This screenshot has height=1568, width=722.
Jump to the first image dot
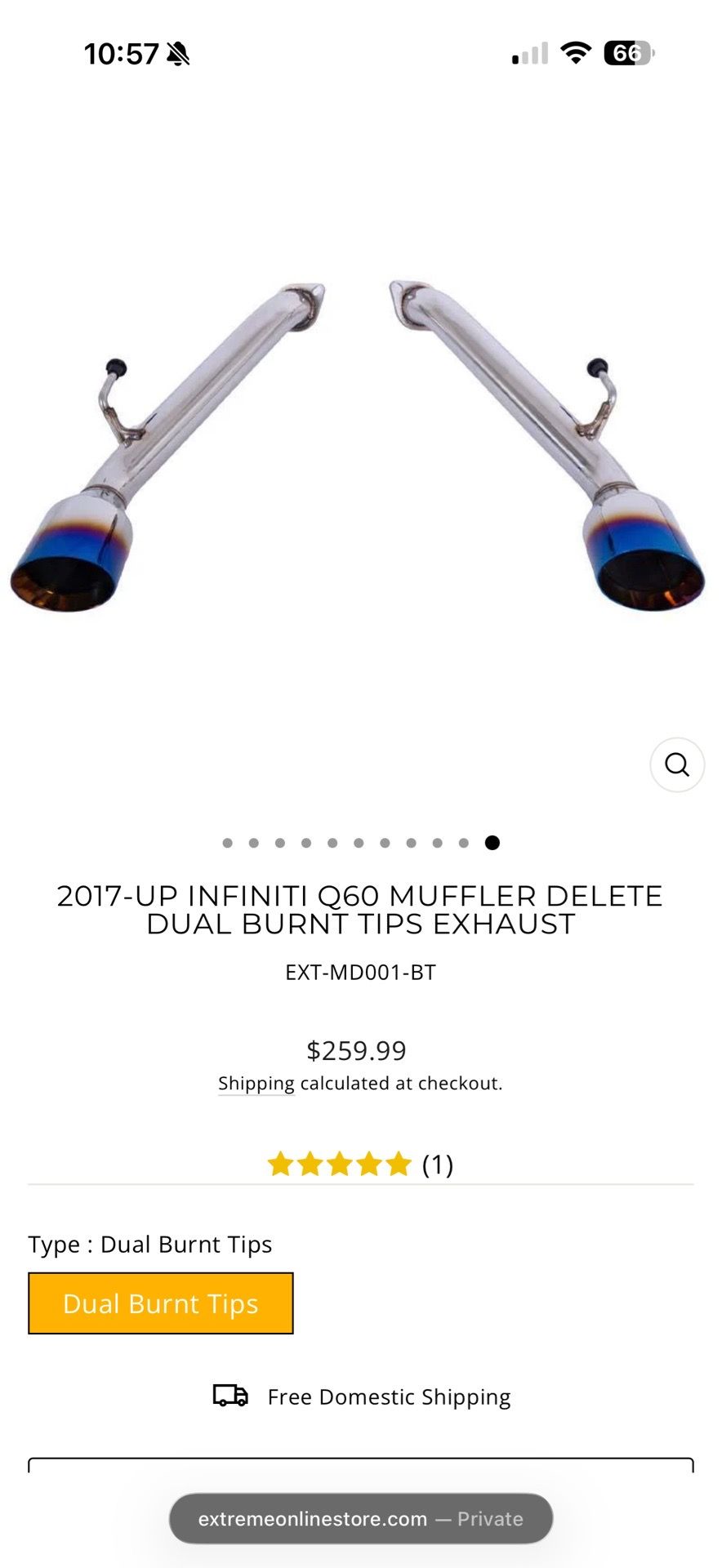pyautogui.click(x=228, y=843)
